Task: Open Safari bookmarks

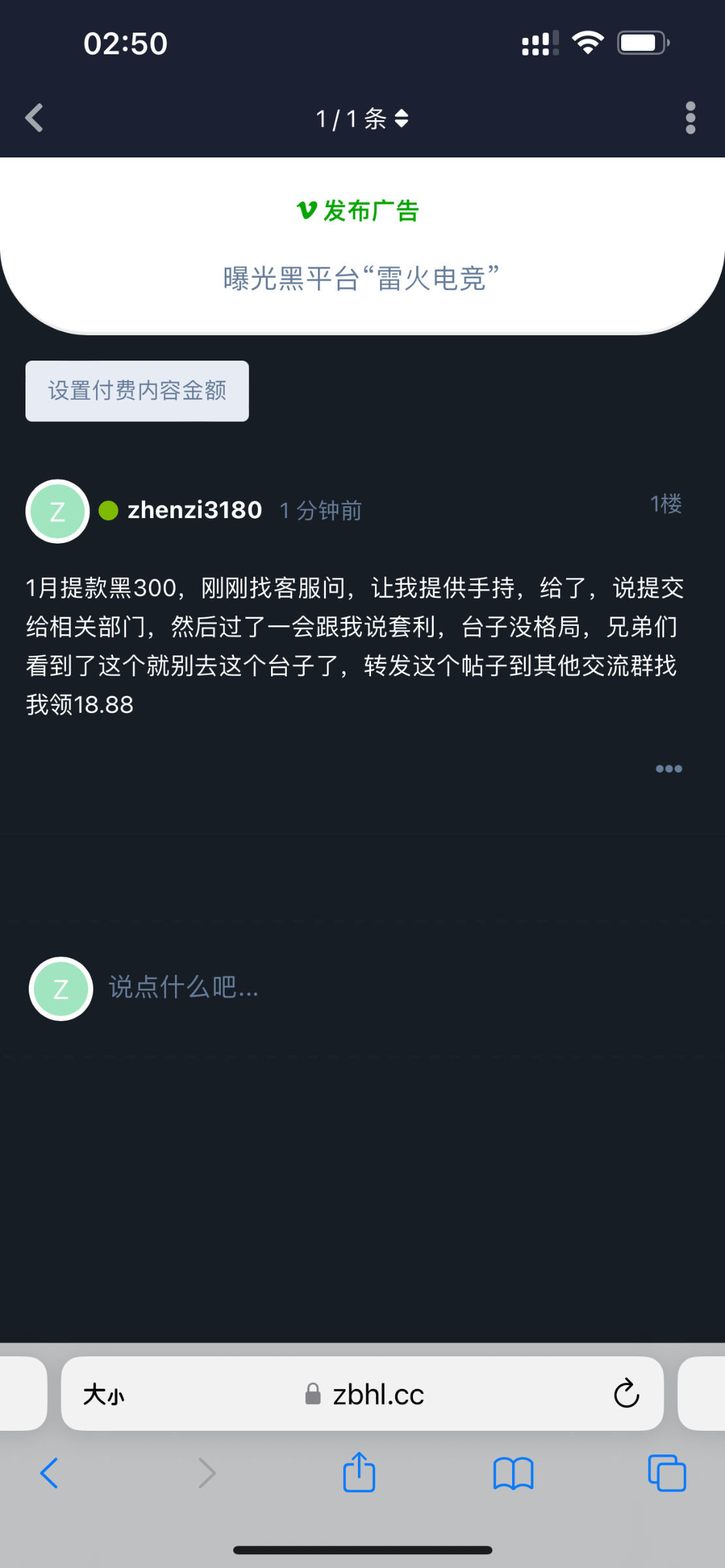Action: [513, 1473]
